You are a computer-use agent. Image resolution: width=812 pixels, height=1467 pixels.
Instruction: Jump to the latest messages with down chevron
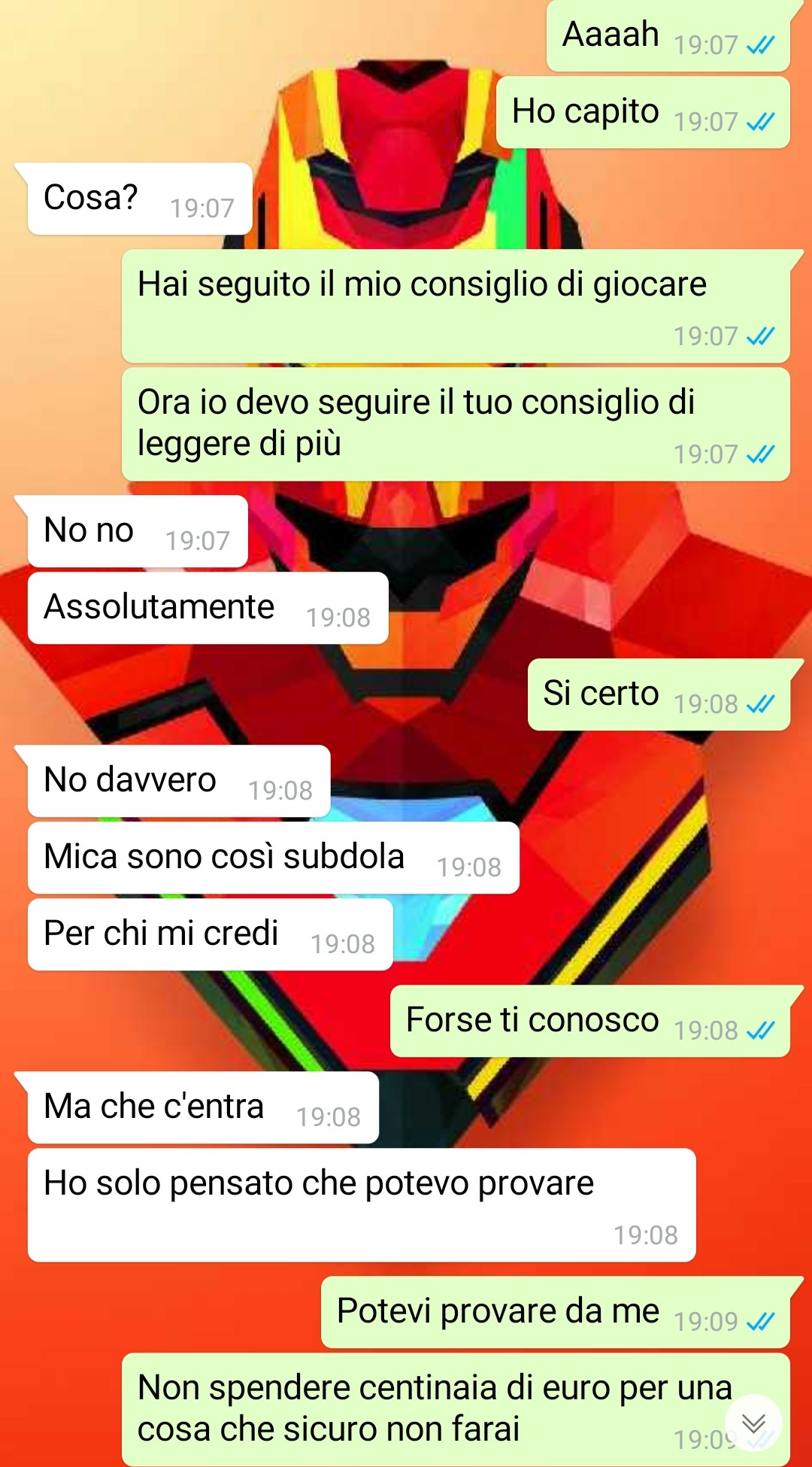tap(753, 1423)
